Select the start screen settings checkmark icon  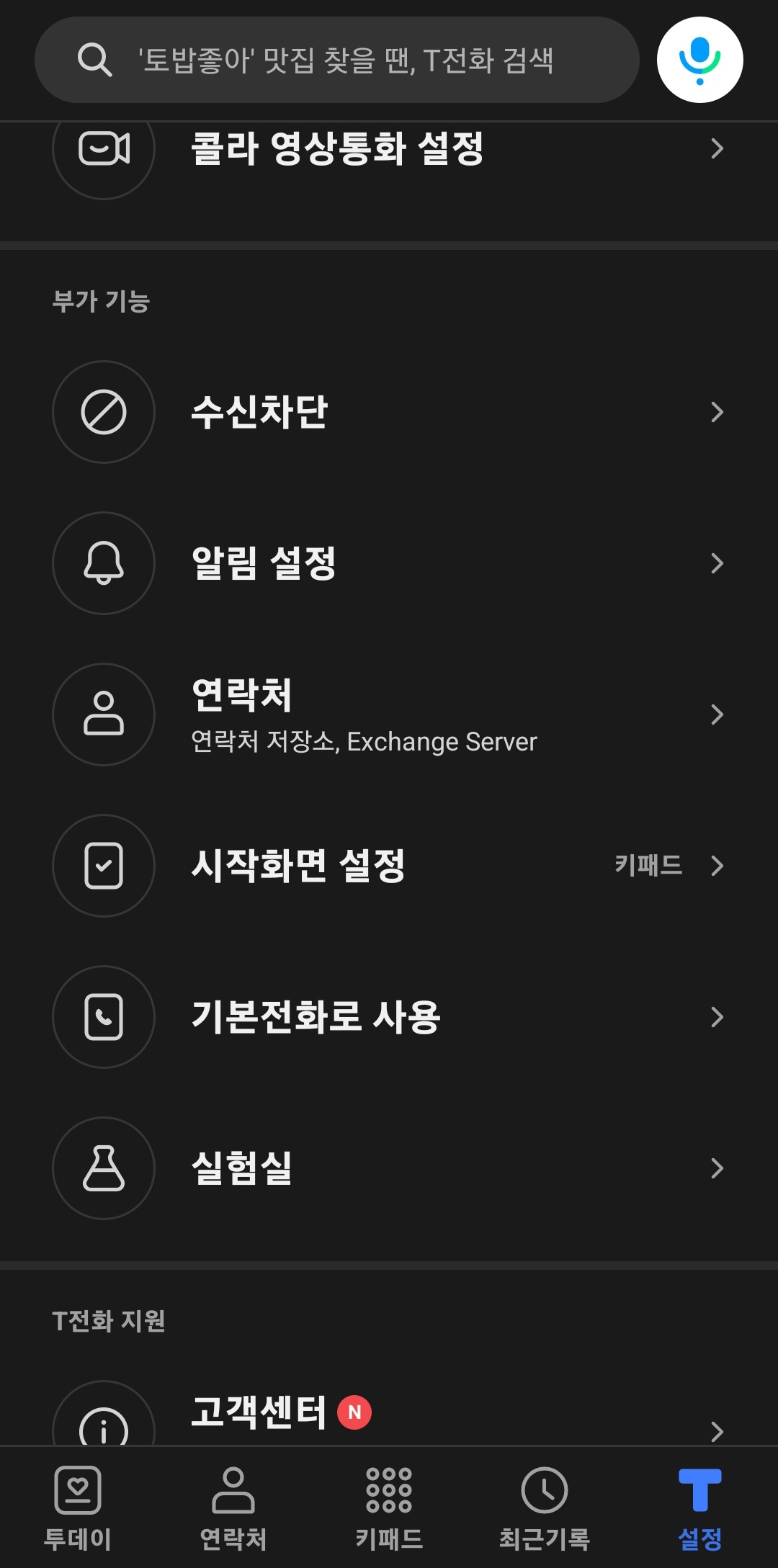coord(103,866)
